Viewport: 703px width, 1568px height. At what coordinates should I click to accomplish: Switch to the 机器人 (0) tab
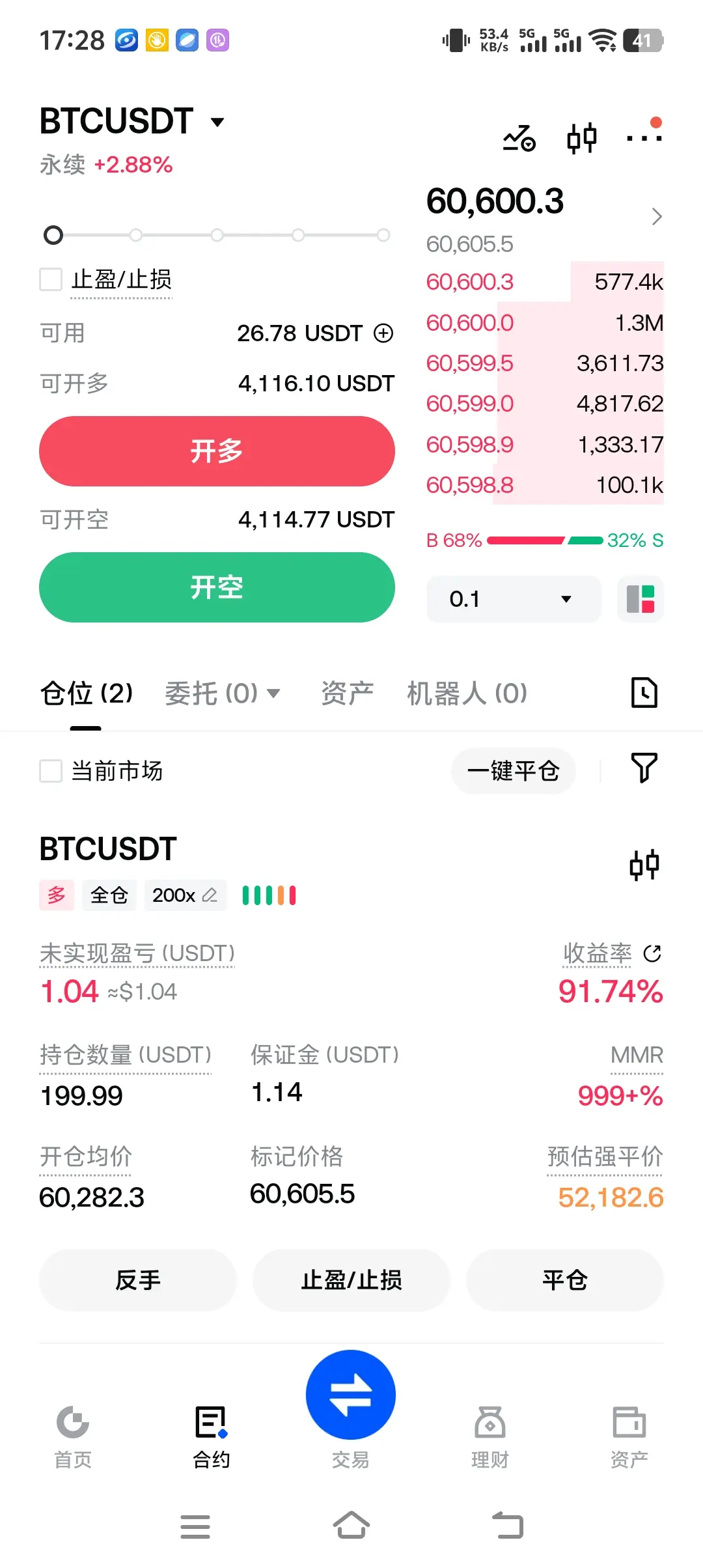[467, 693]
